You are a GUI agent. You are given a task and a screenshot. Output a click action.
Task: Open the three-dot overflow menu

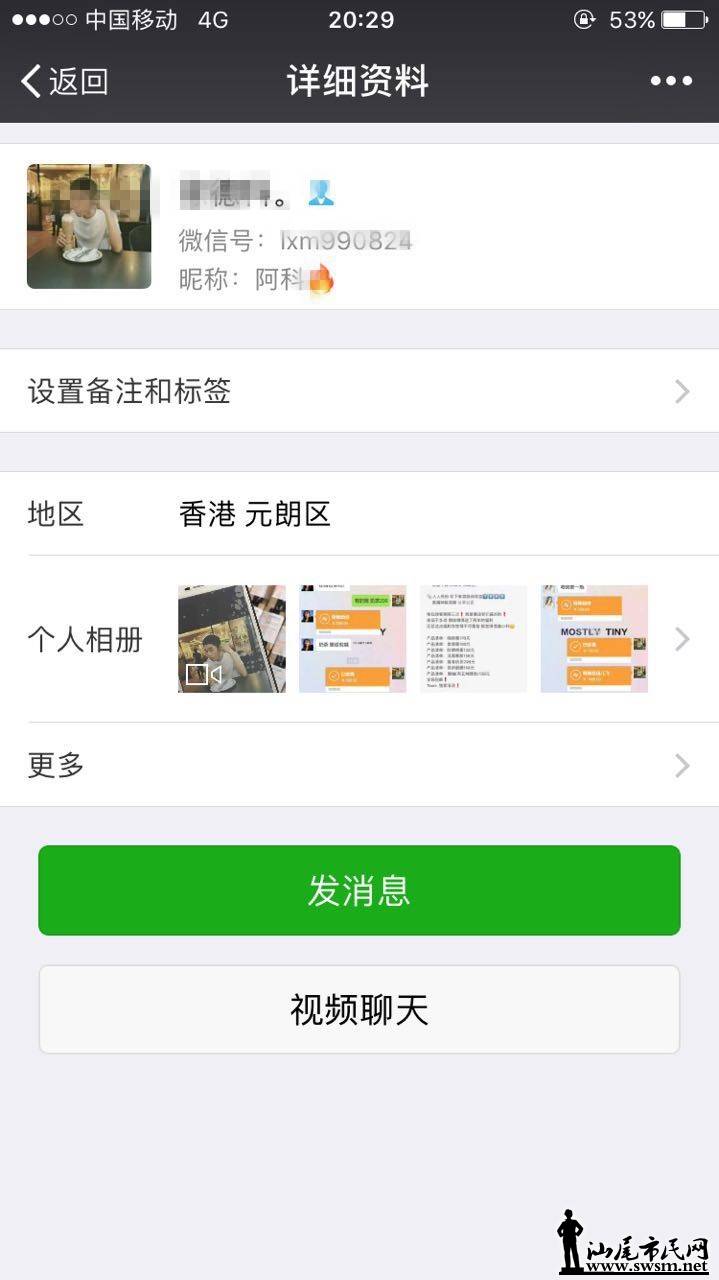[x=671, y=81]
